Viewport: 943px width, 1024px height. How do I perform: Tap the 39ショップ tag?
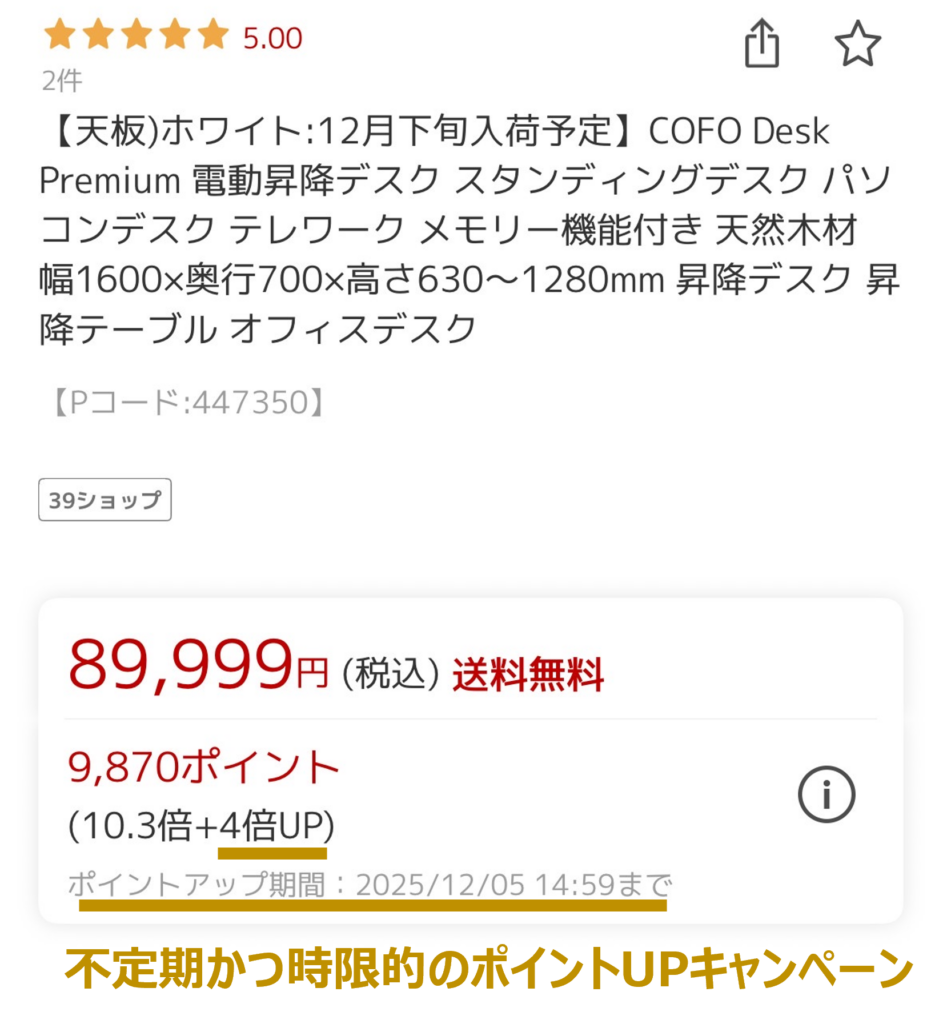[105, 500]
